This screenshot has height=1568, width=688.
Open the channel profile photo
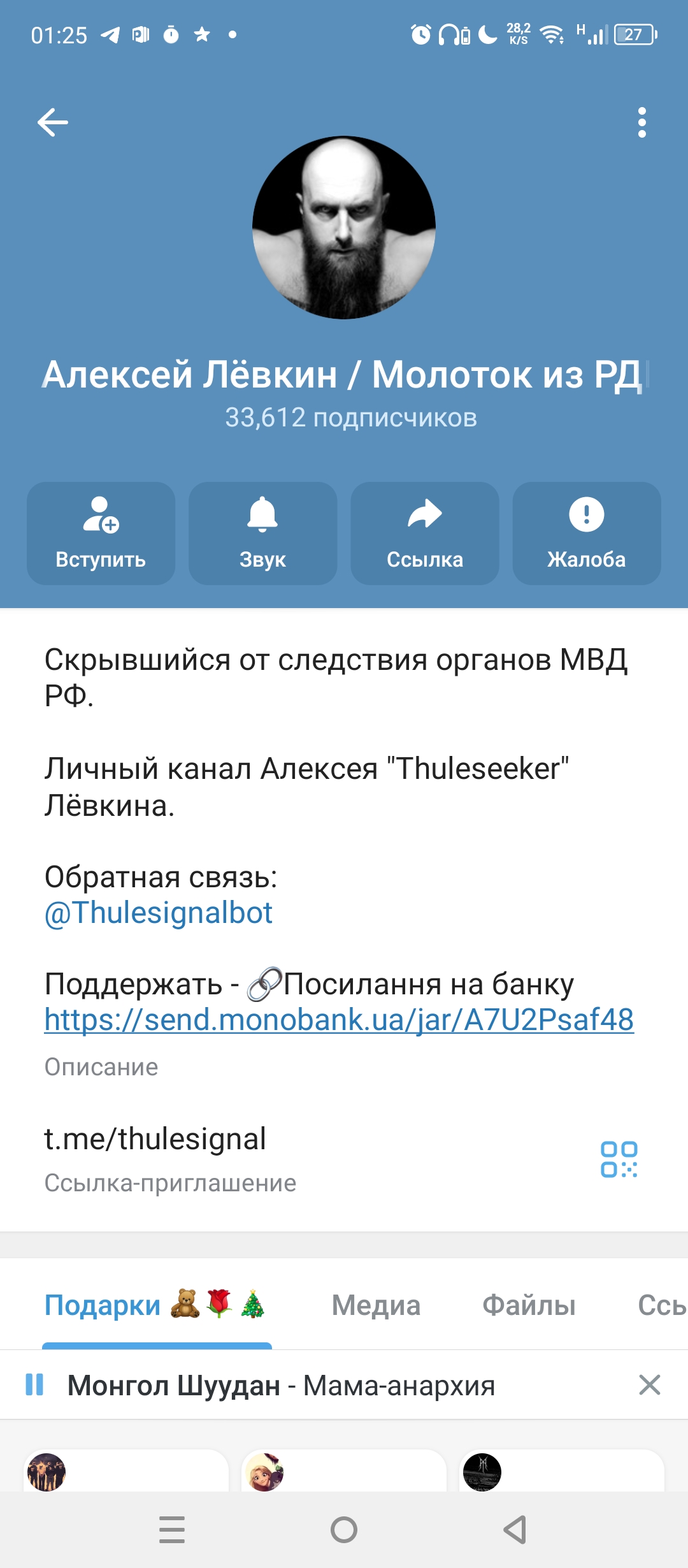click(x=344, y=228)
